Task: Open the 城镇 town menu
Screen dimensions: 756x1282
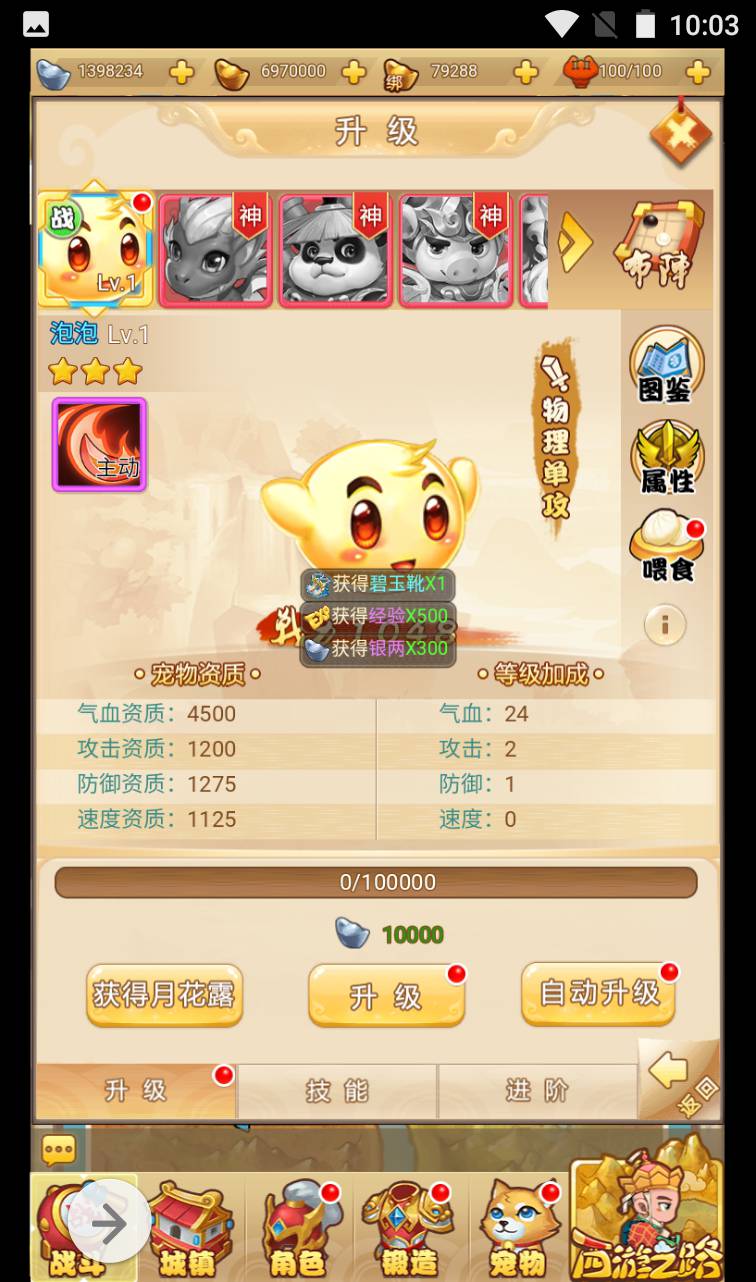Action: click(x=189, y=1230)
